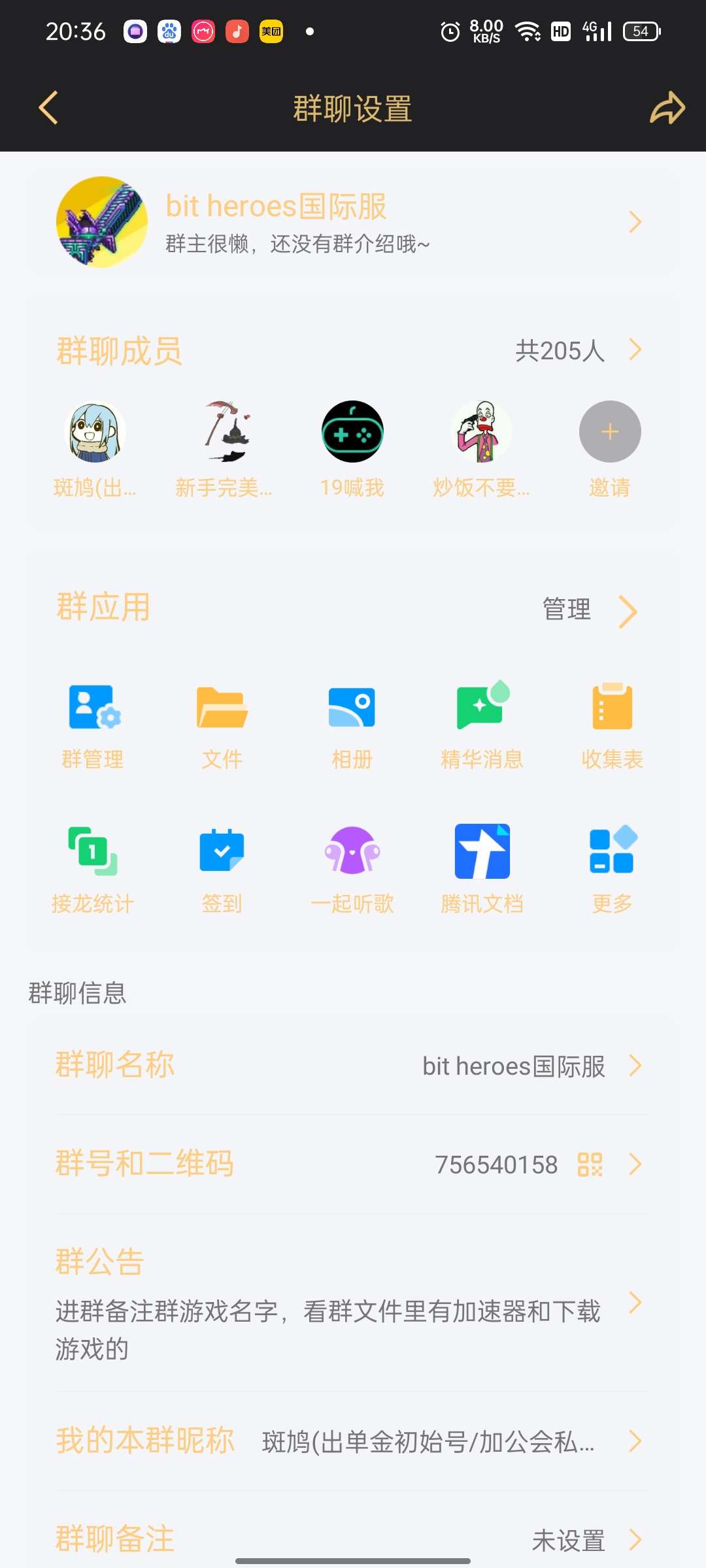
Task: Manage group apps via 管理
Action: click(588, 610)
